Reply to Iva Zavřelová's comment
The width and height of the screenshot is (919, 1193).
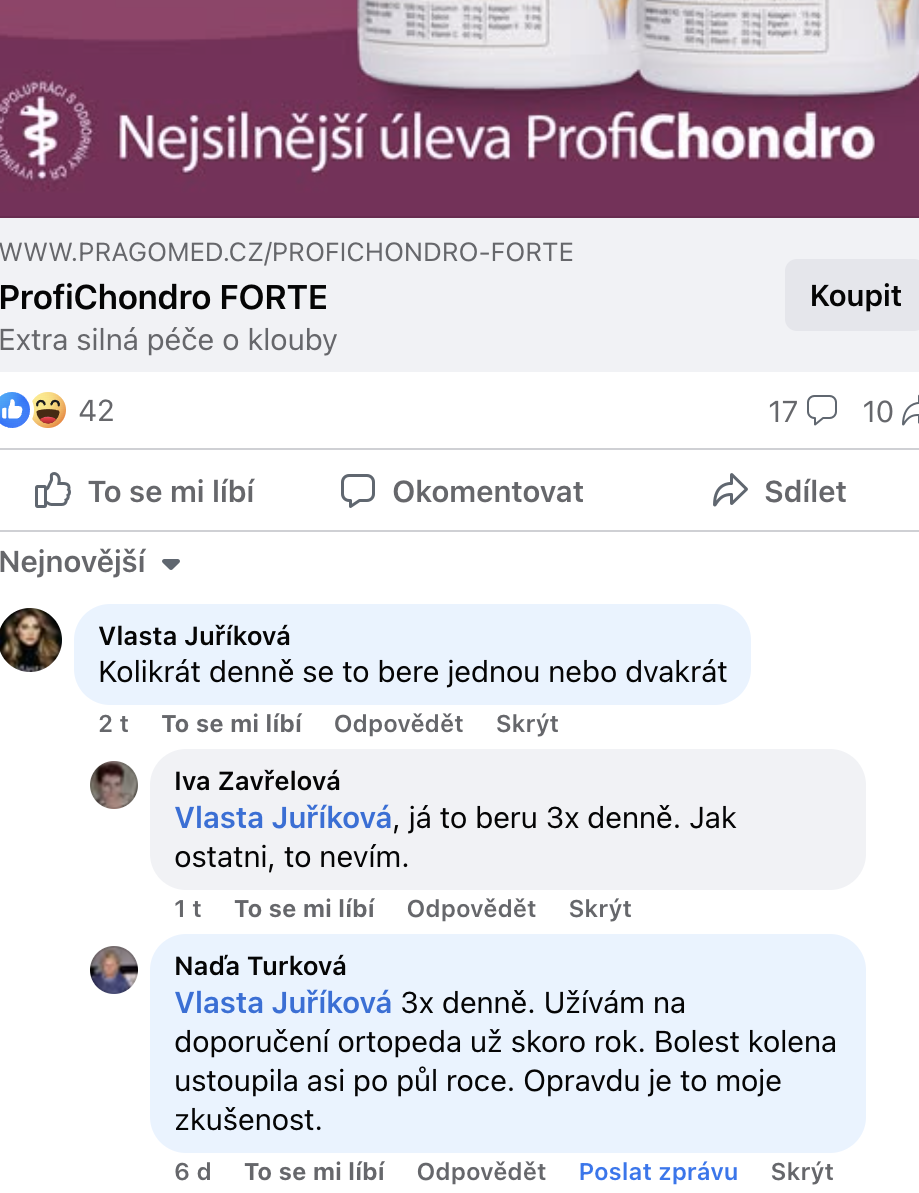[x=471, y=909]
